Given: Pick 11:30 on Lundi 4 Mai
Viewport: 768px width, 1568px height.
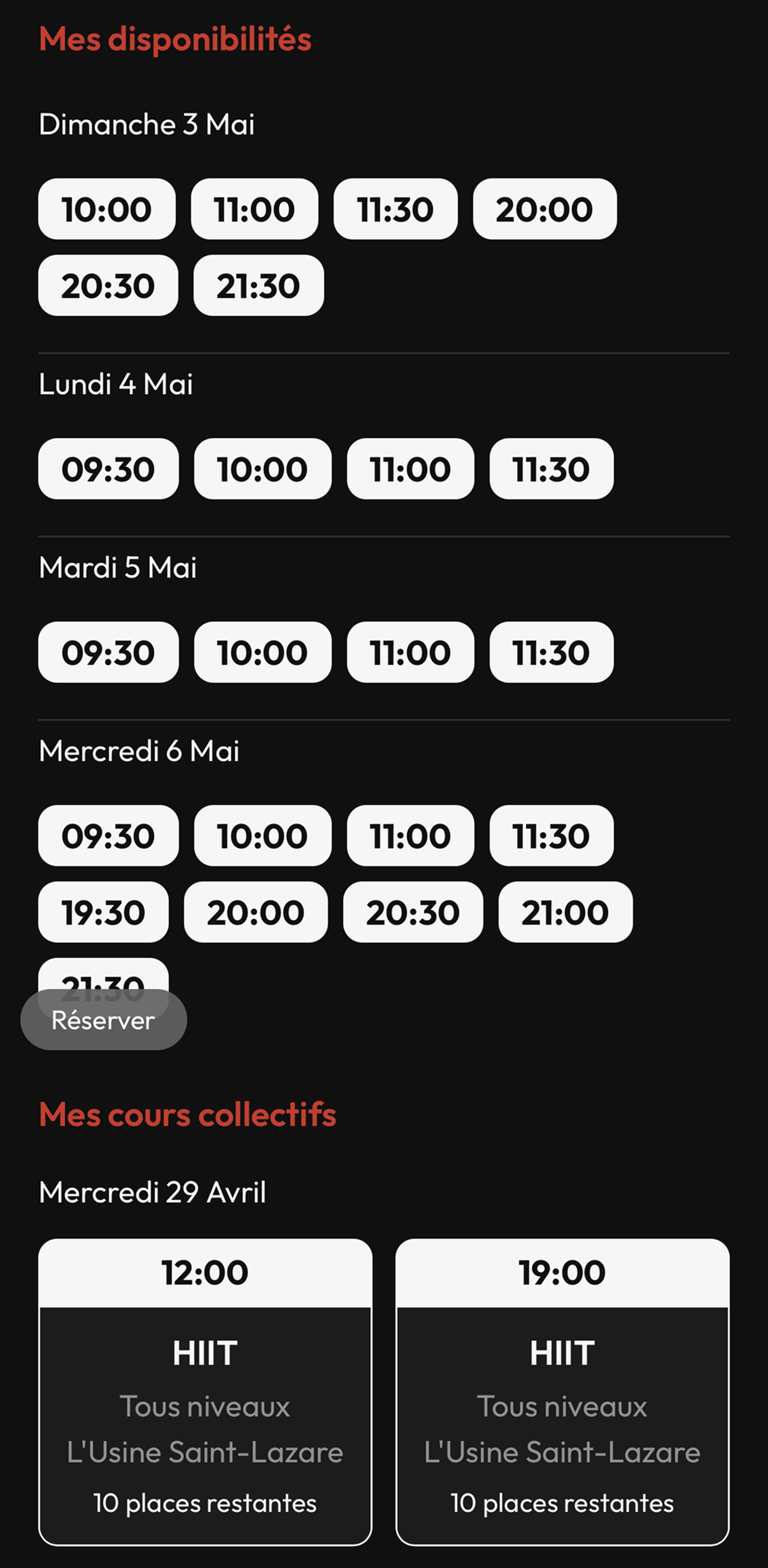Looking at the screenshot, I should (551, 469).
